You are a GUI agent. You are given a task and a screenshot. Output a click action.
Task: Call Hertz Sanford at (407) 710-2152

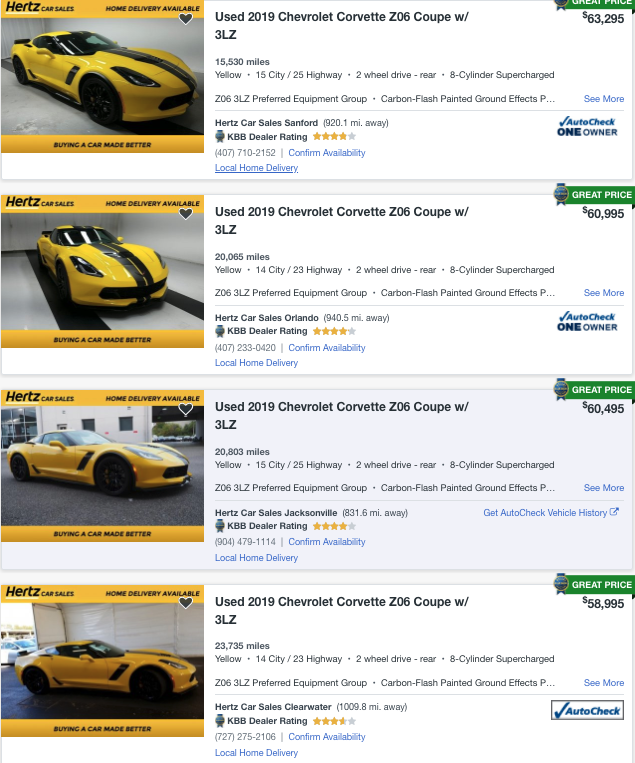tap(245, 153)
